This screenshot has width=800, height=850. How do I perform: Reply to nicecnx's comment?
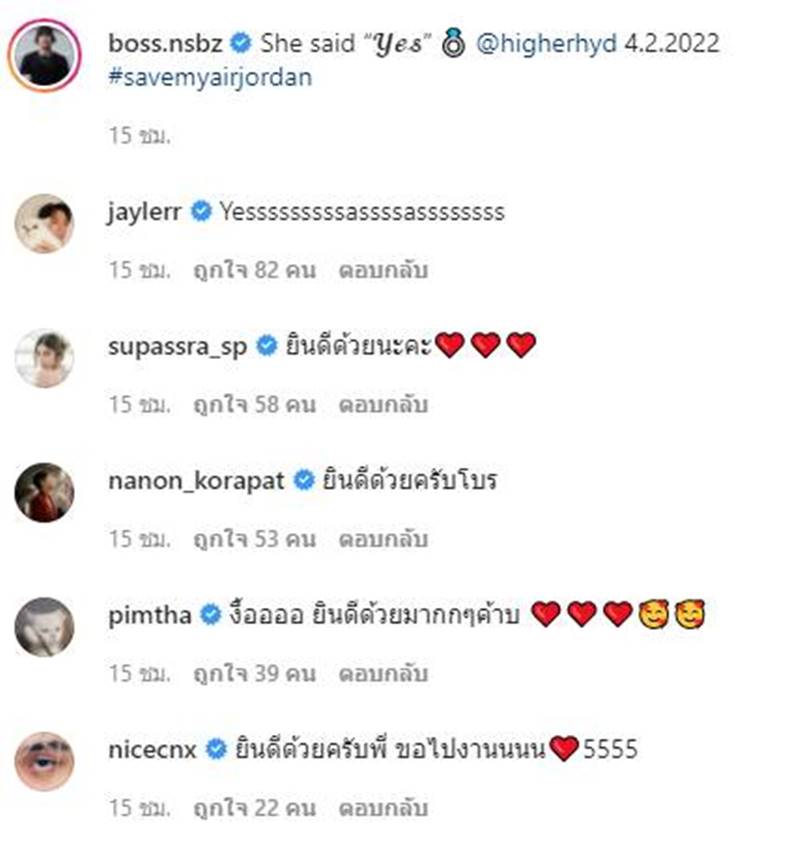click(383, 807)
